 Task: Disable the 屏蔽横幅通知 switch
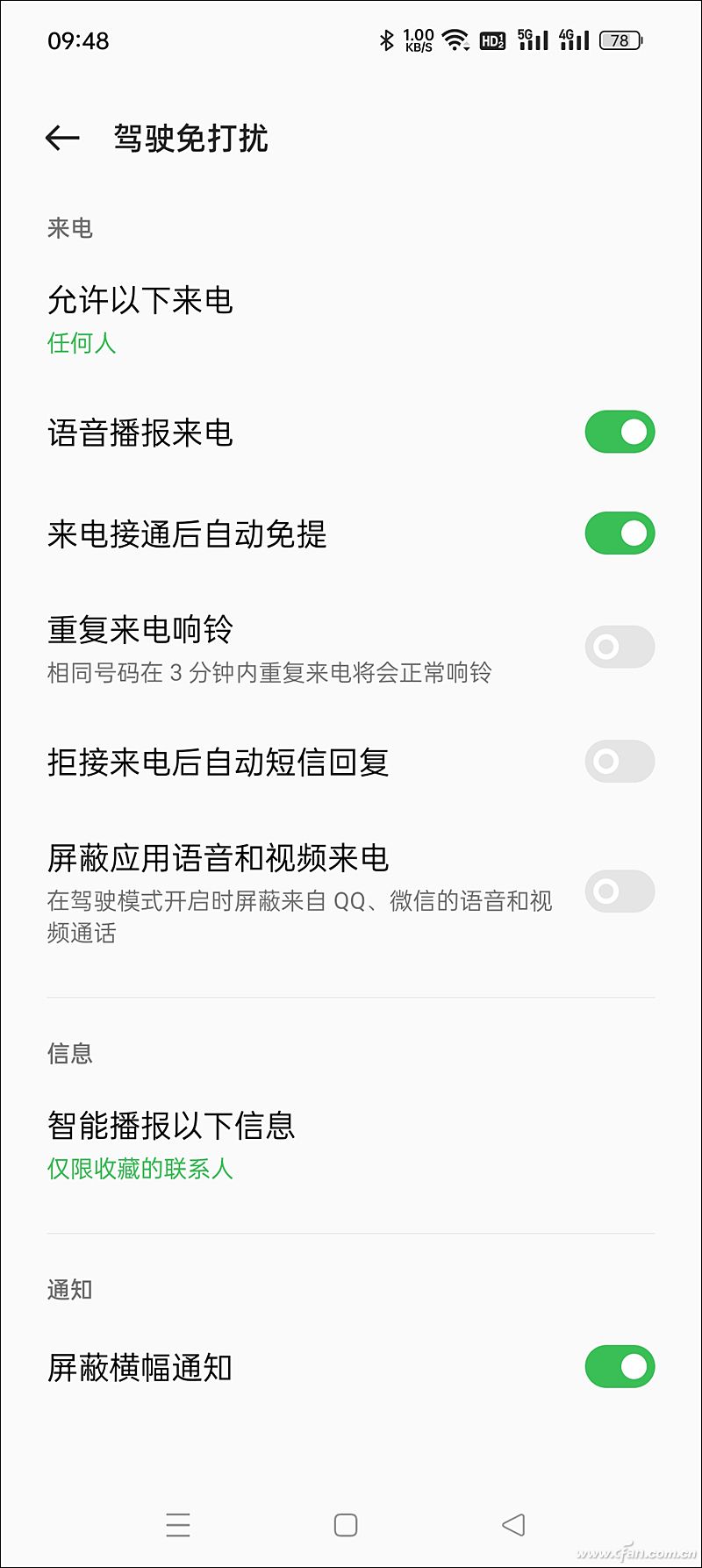620,1366
